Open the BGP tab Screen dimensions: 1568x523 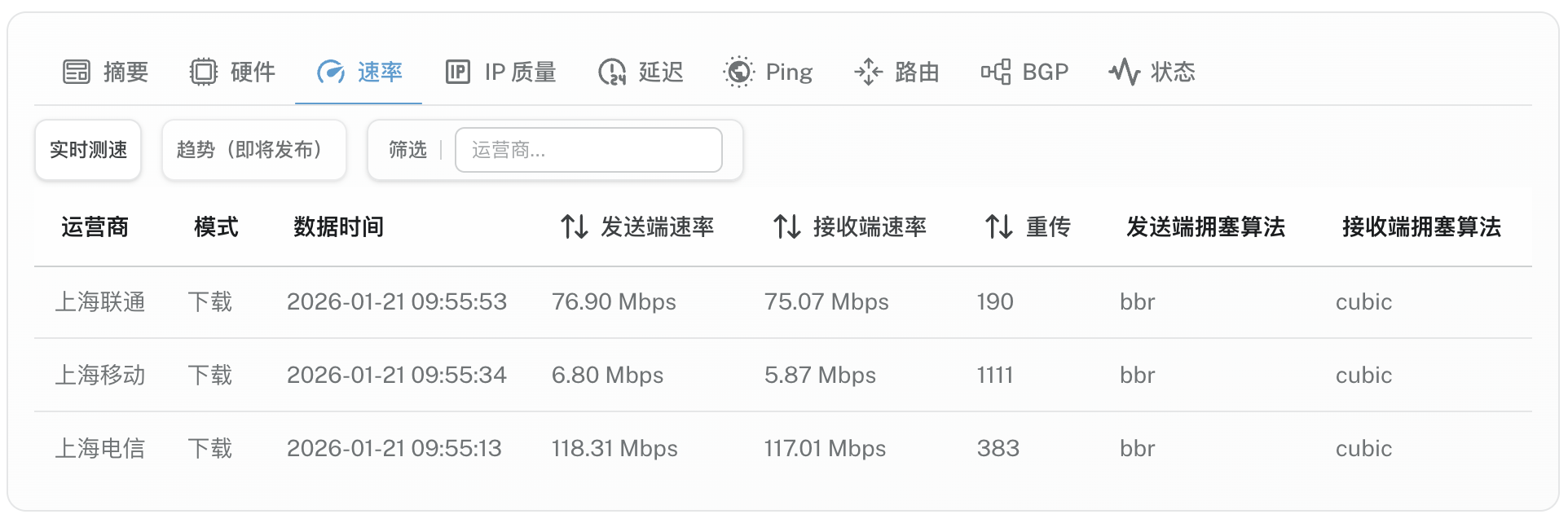1024,73
